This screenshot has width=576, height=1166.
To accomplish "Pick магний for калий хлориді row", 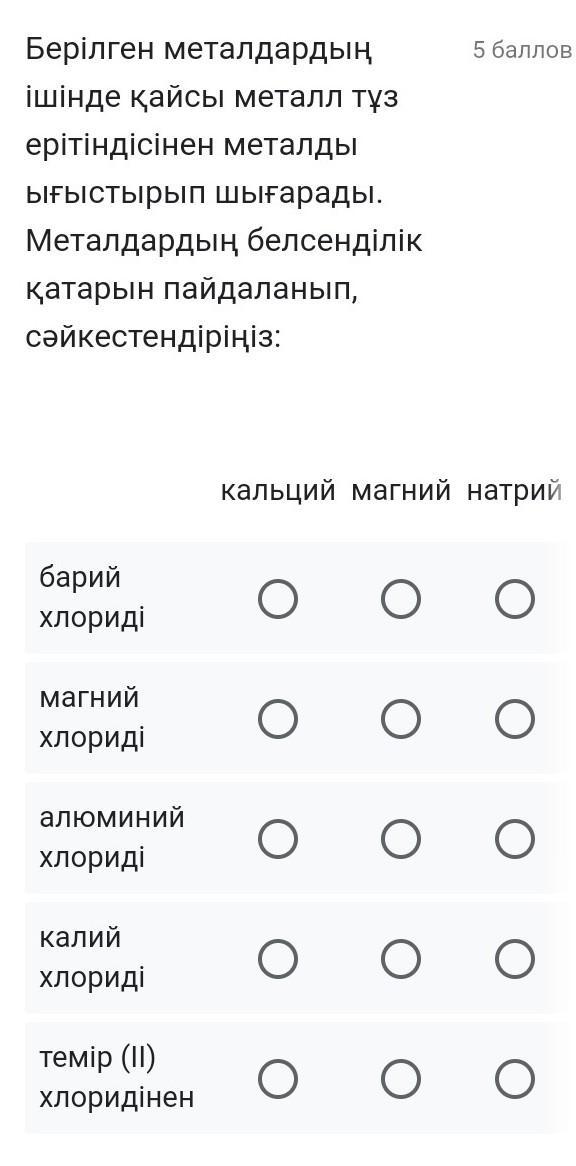I will 401,959.
